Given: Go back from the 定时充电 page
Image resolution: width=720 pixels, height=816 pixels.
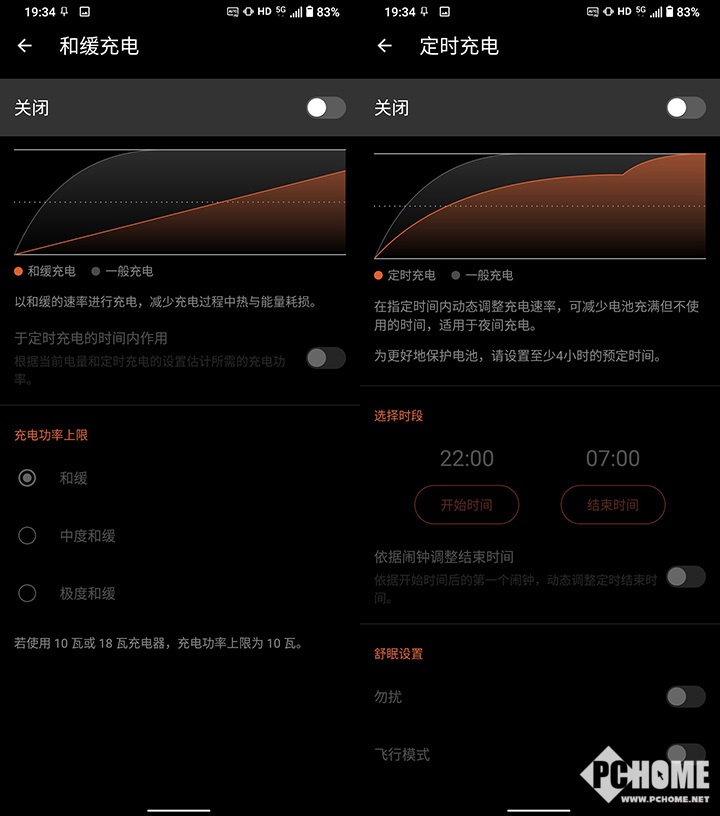Looking at the screenshot, I should coord(385,46).
